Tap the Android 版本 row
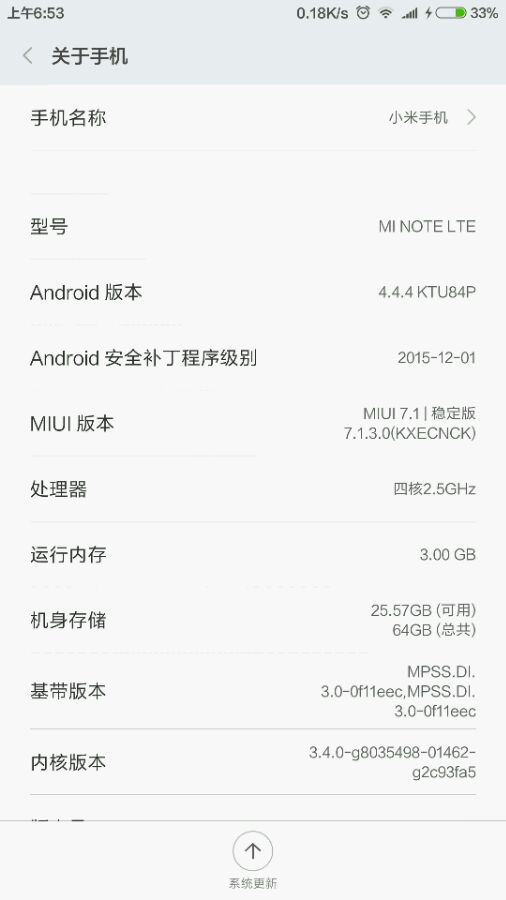Viewport: 506px width, 900px height. 253,293
